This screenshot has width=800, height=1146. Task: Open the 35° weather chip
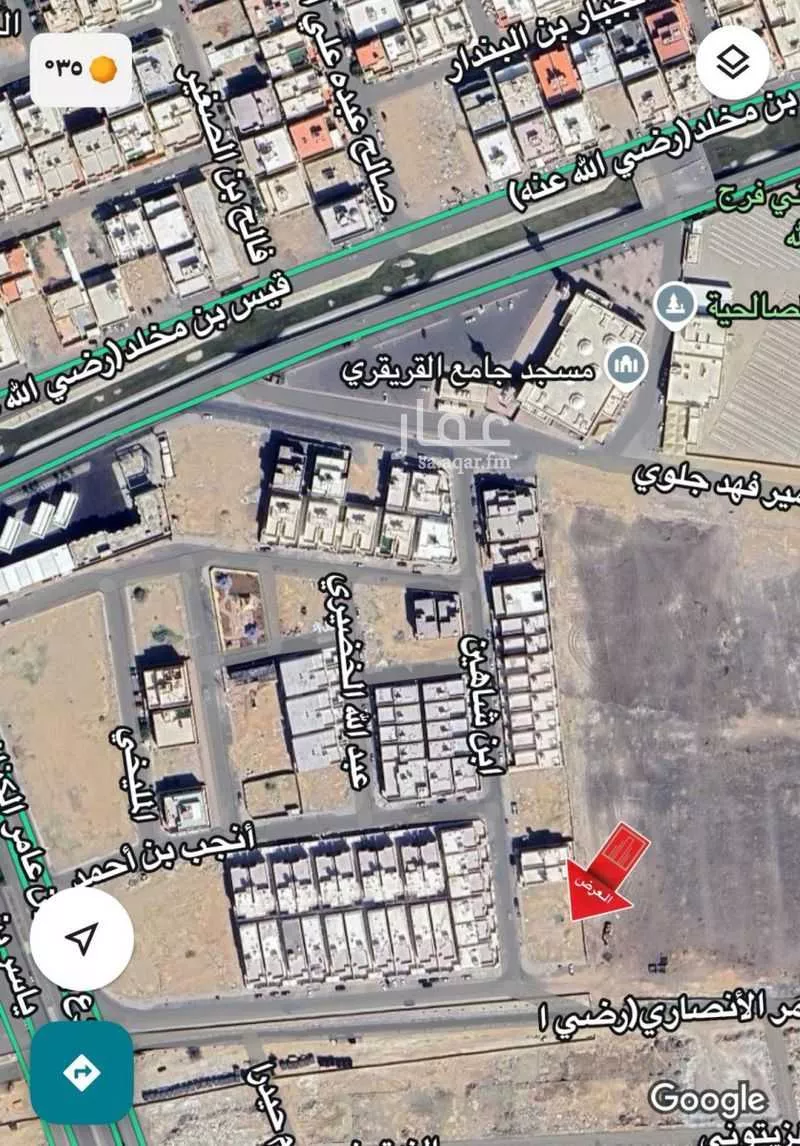pos(81,70)
